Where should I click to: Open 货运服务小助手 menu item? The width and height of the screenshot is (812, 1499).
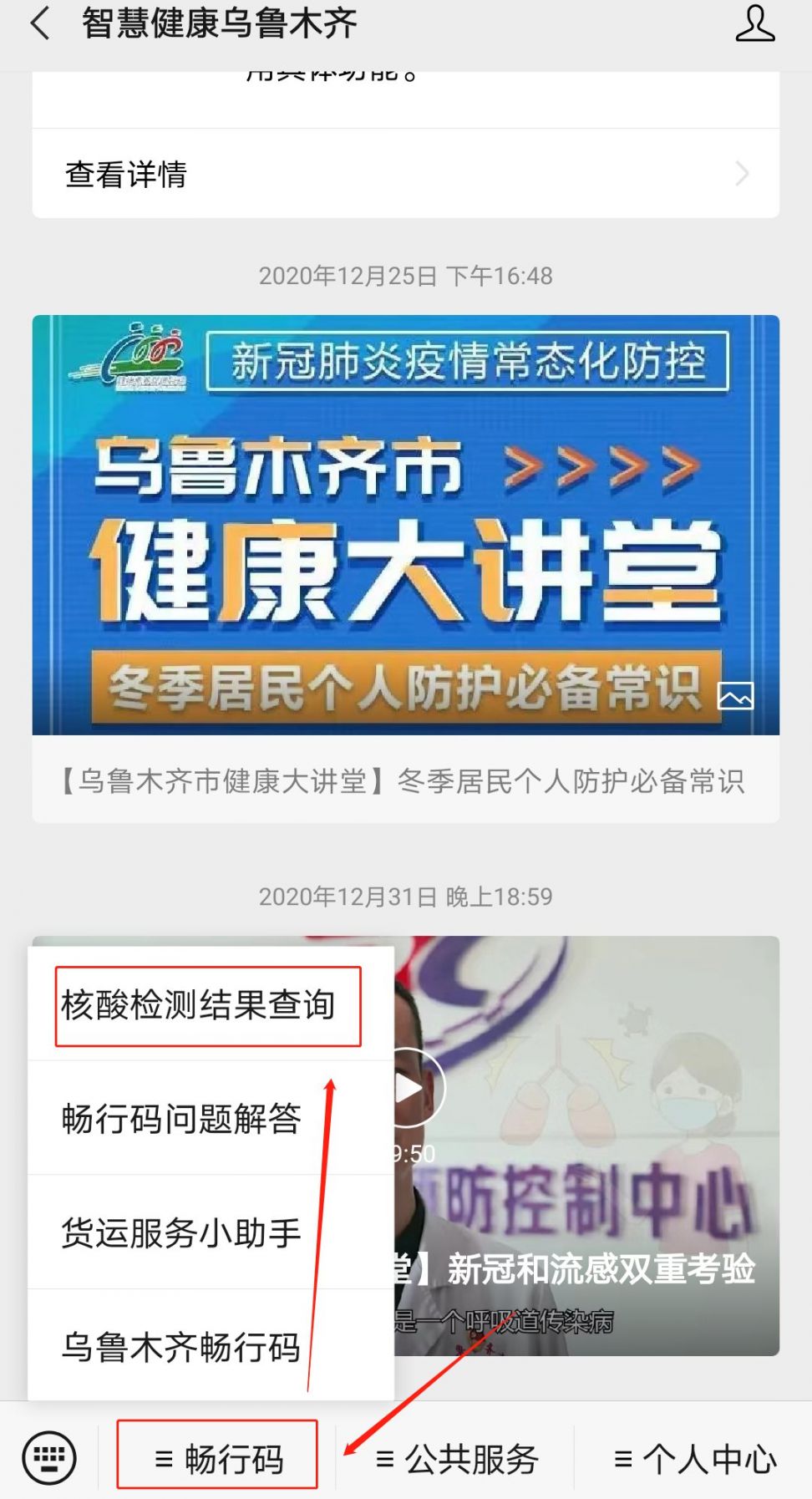[x=181, y=1233]
